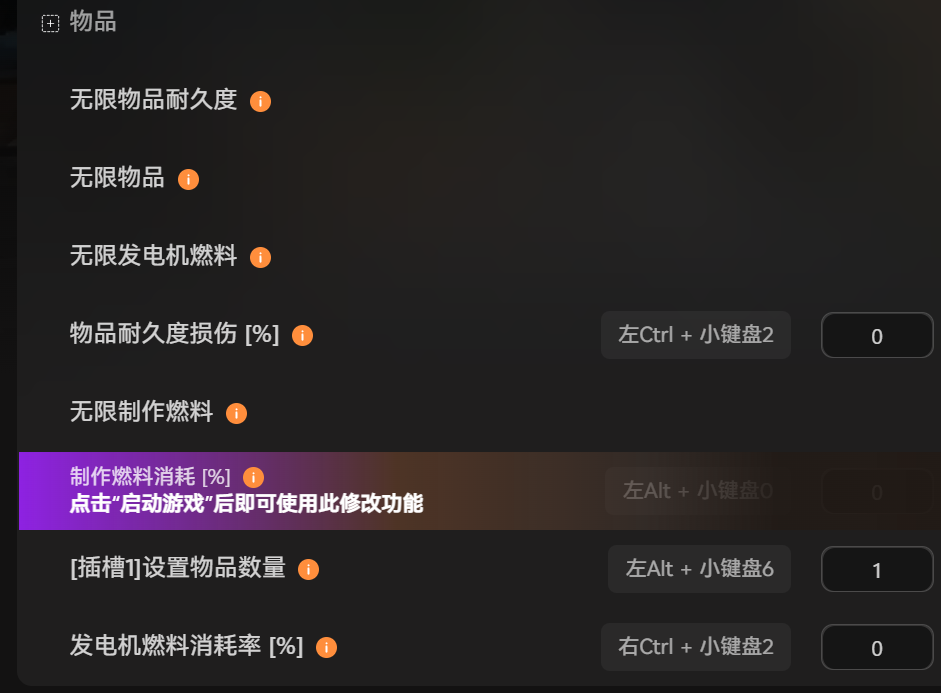This screenshot has width=941, height=693.
Task: Change the 左Alt + 小键盘6 hotkey
Action: pos(699,569)
